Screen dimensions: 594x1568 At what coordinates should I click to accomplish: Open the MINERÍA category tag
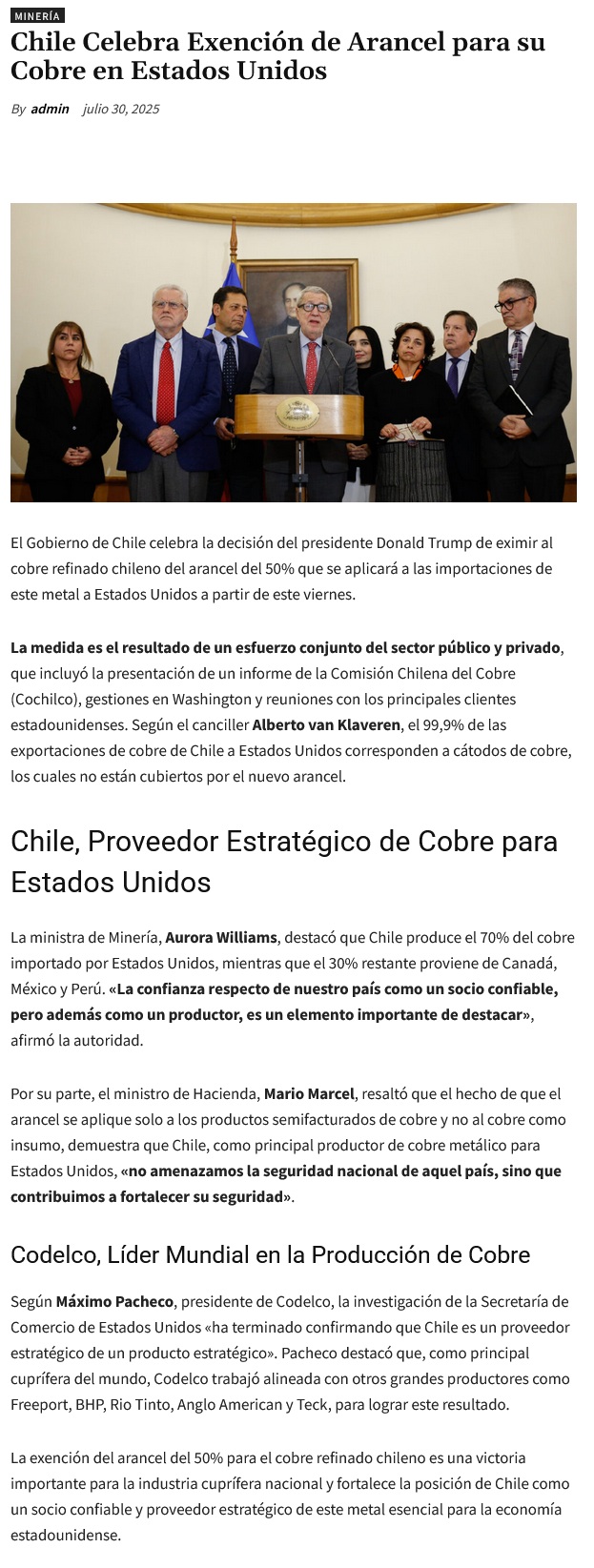pos(37,15)
